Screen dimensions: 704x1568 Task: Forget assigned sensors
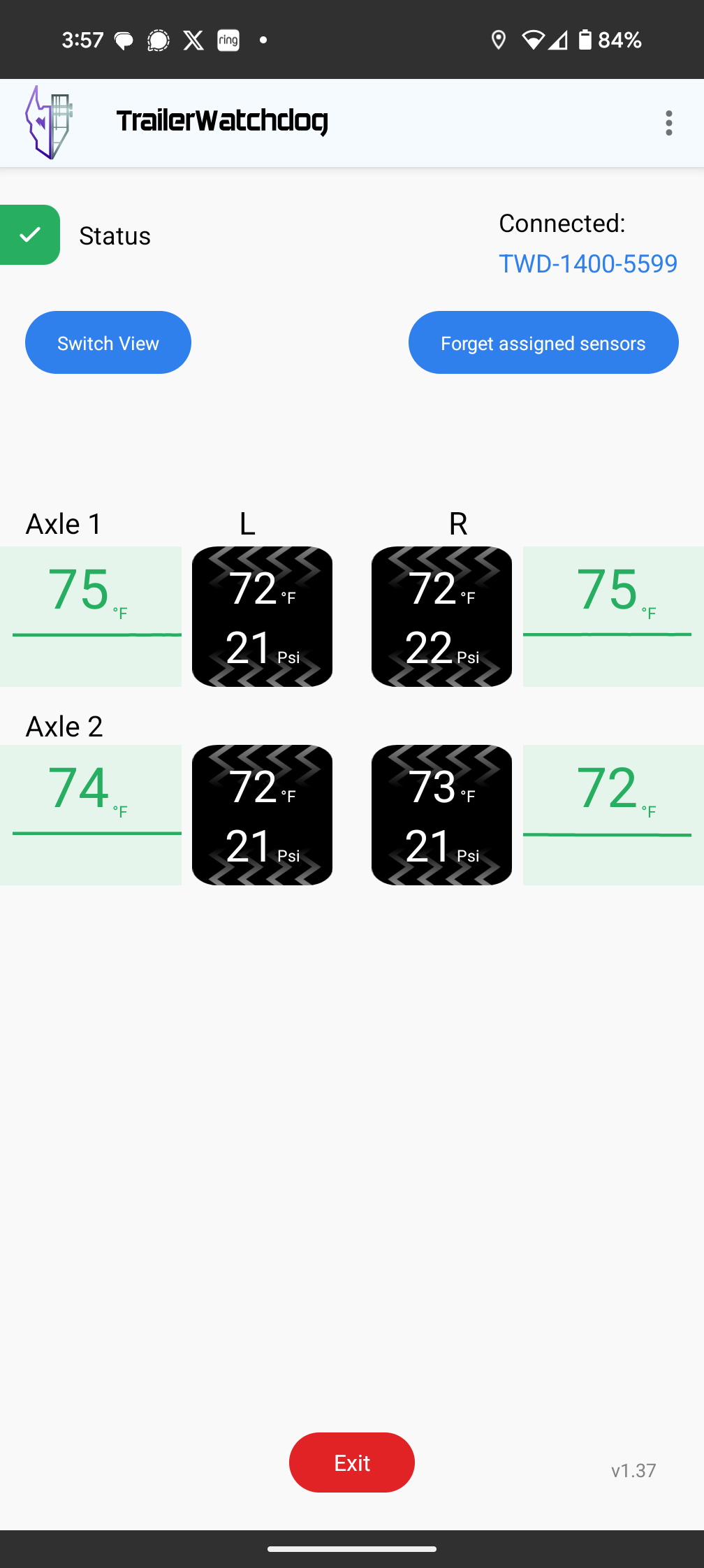[543, 342]
